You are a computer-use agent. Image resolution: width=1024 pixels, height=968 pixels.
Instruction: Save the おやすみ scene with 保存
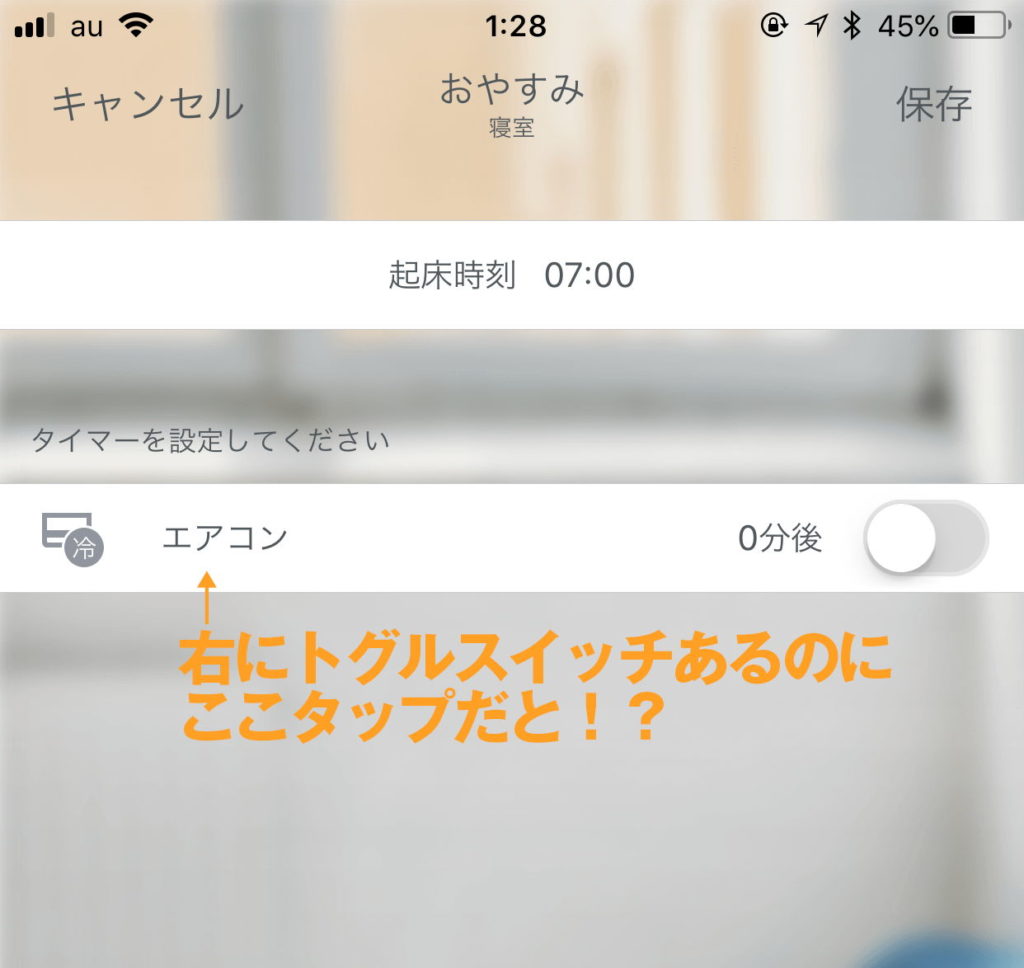(933, 104)
